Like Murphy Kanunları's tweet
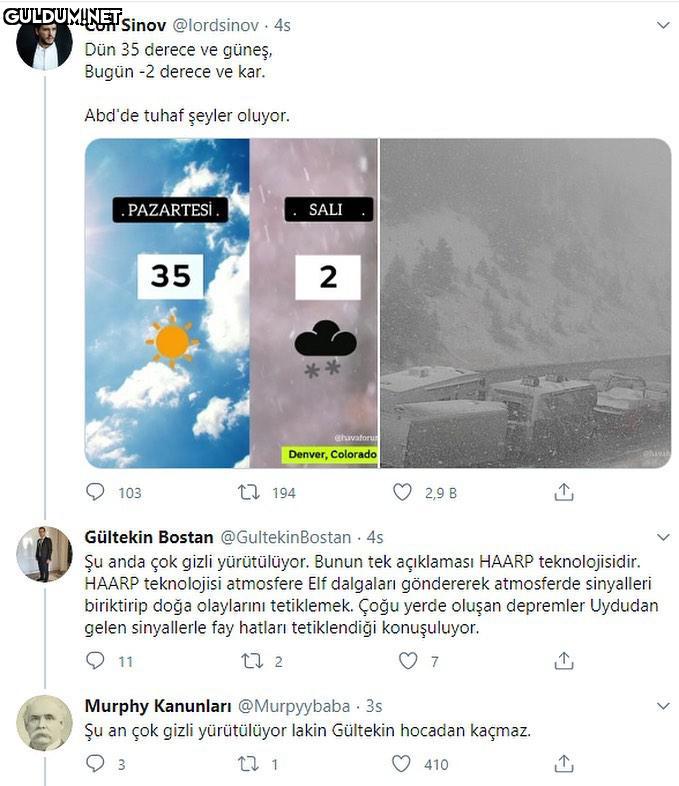679x786 pixels. [x=402, y=764]
